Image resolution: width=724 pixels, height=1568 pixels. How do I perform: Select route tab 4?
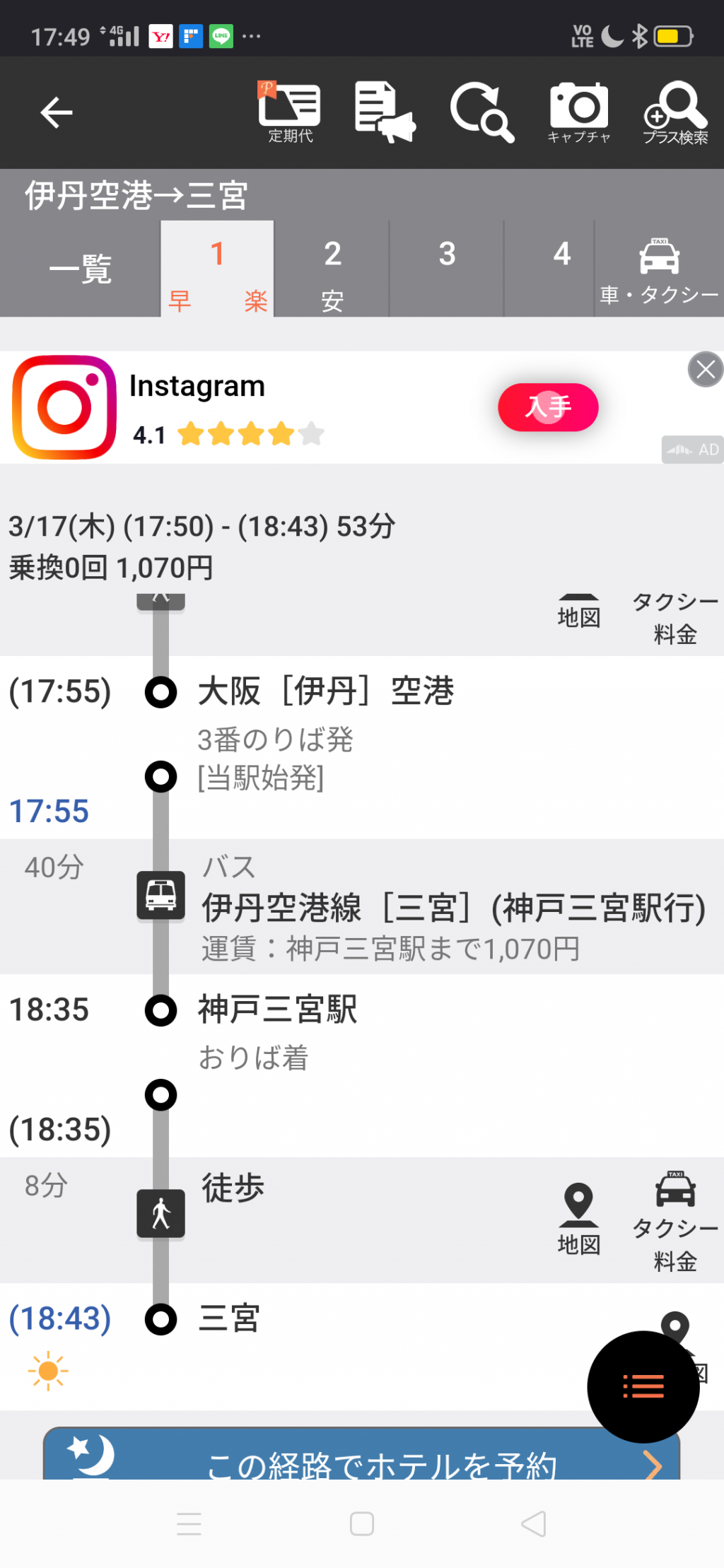click(x=562, y=269)
